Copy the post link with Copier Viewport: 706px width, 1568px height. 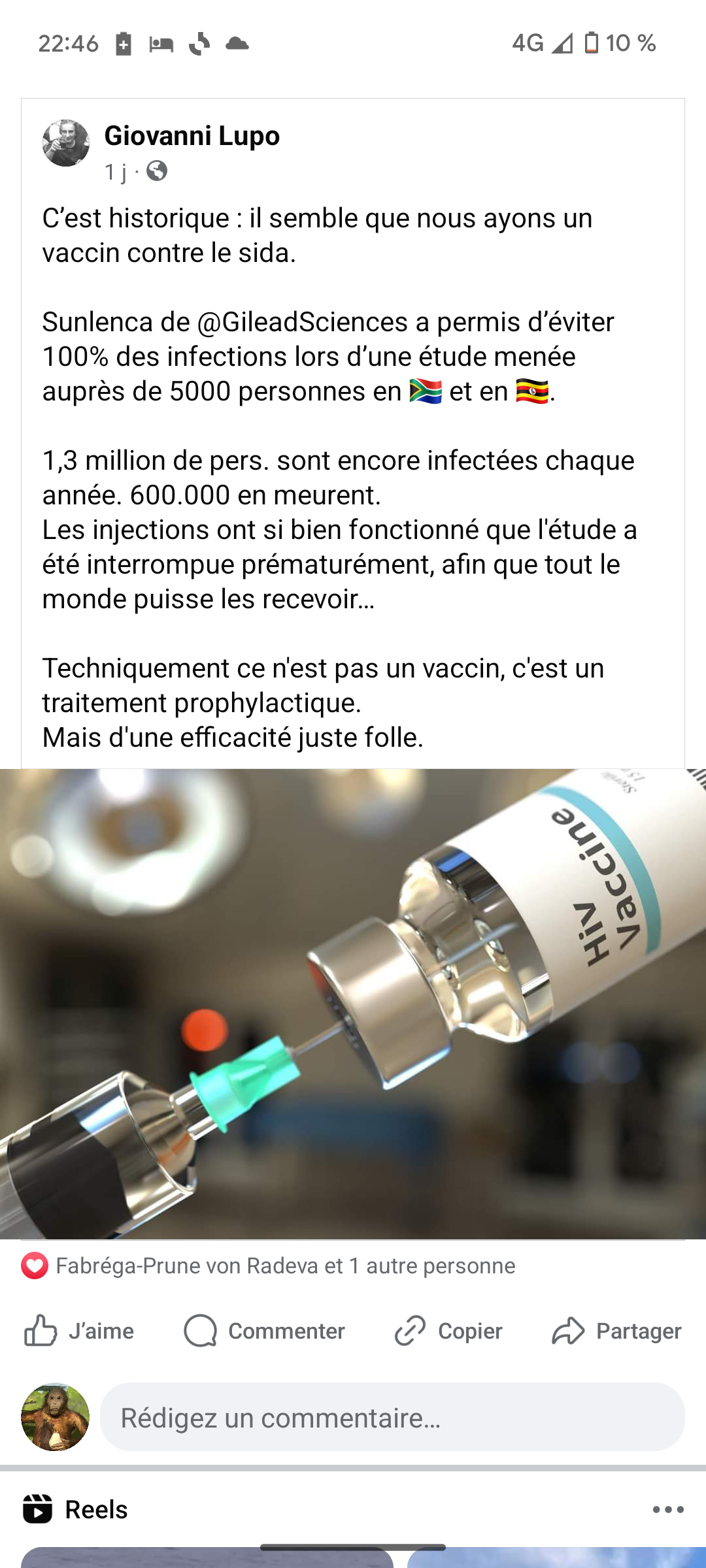448,1331
